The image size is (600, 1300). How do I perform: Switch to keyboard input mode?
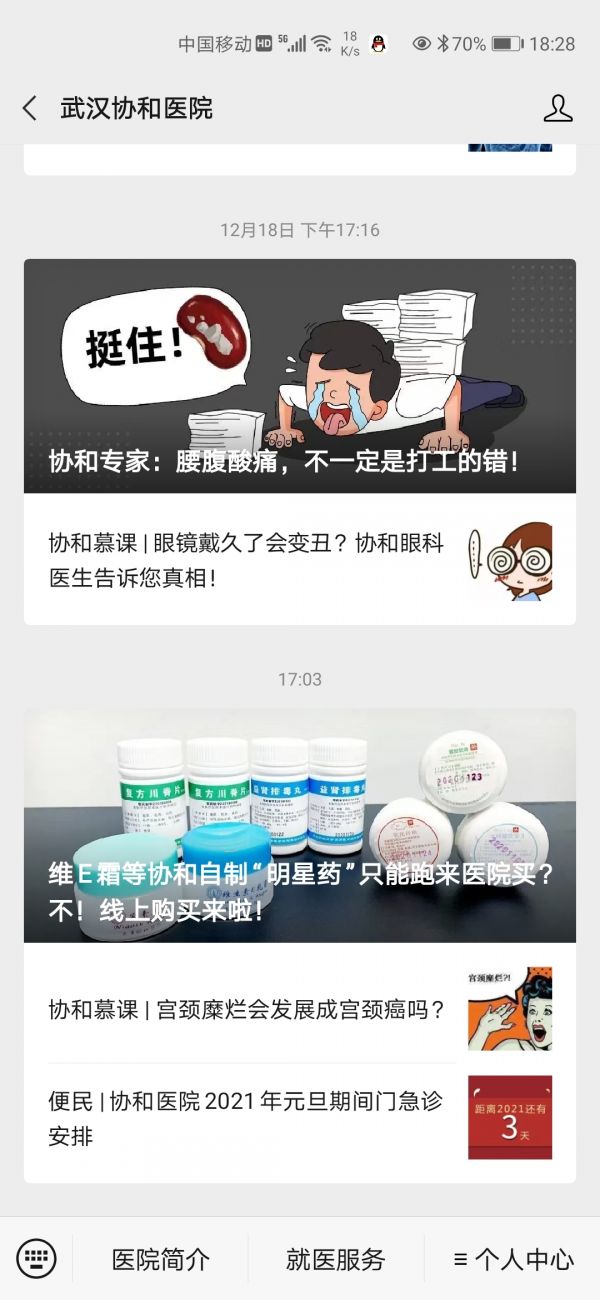pos(37,1258)
